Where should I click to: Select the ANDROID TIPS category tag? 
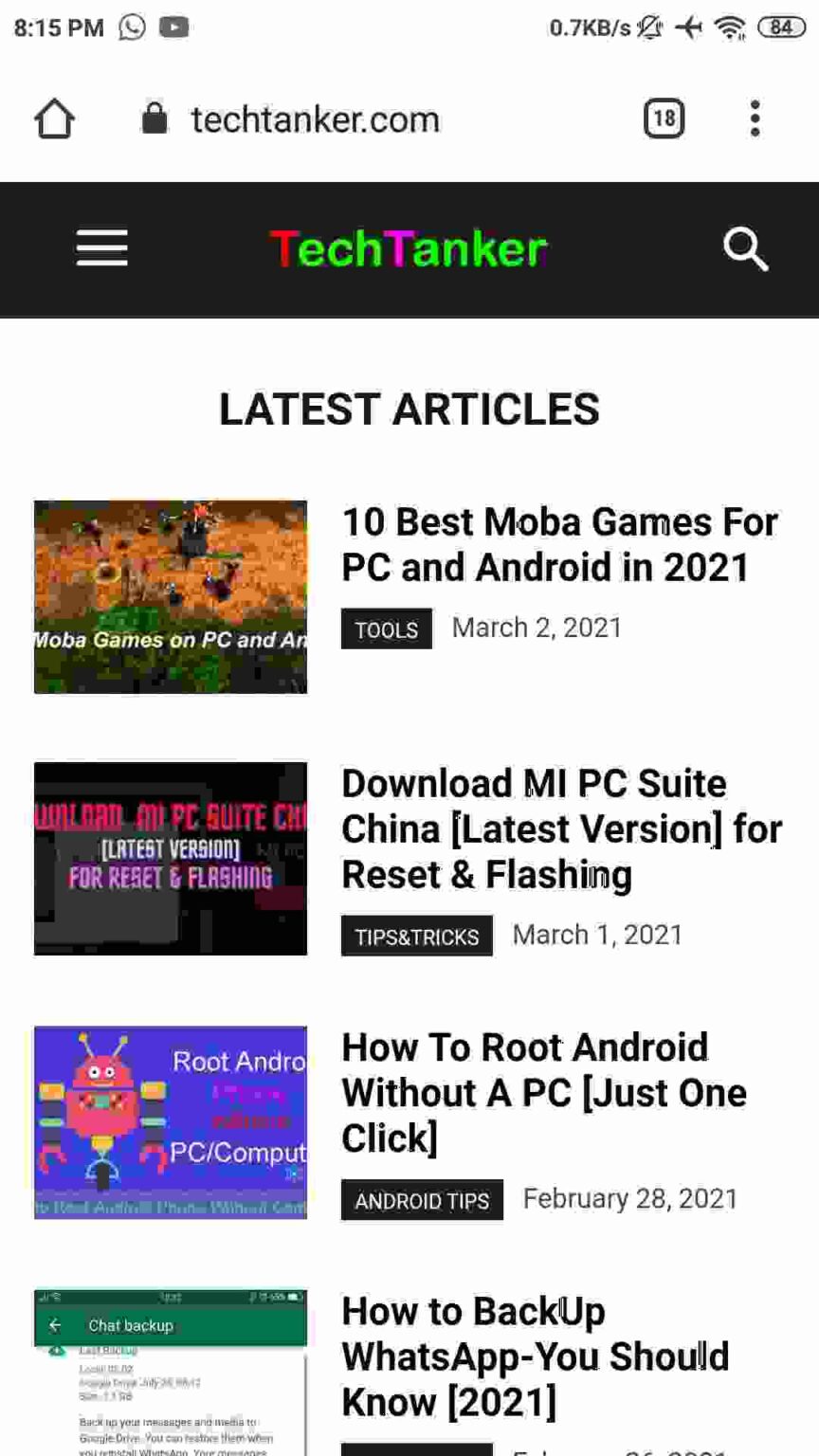point(422,1200)
